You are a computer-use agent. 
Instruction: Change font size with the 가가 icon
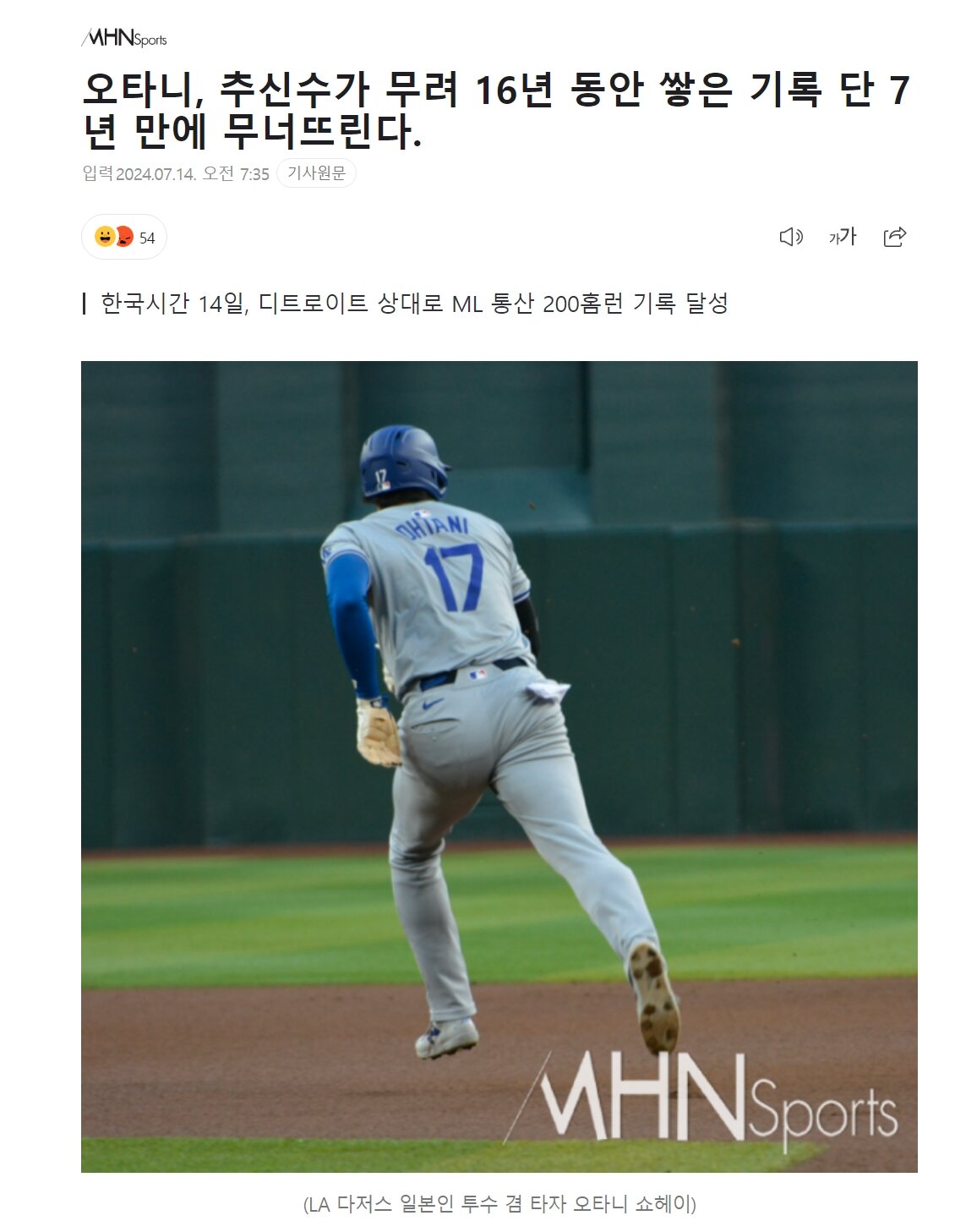[x=843, y=237]
